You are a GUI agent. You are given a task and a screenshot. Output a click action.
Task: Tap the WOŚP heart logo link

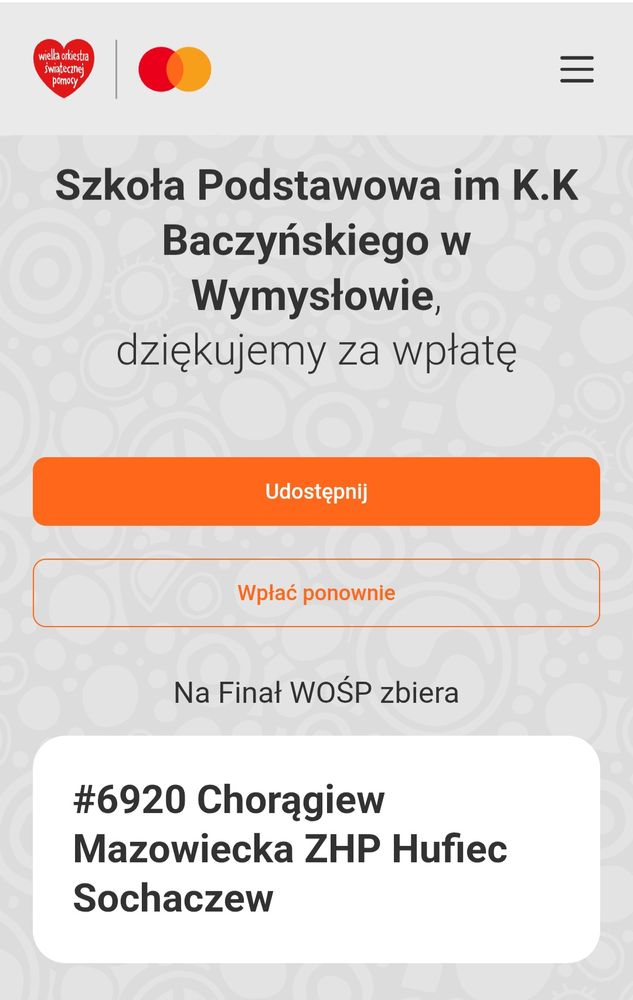pyautogui.click(x=64, y=68)
